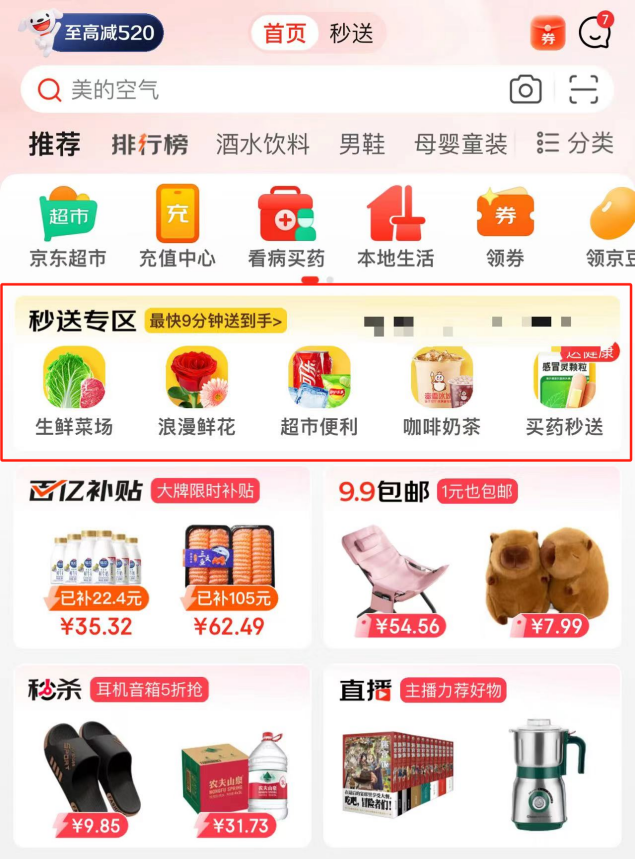Open 京东超市 shortcut

pos(68,226)
